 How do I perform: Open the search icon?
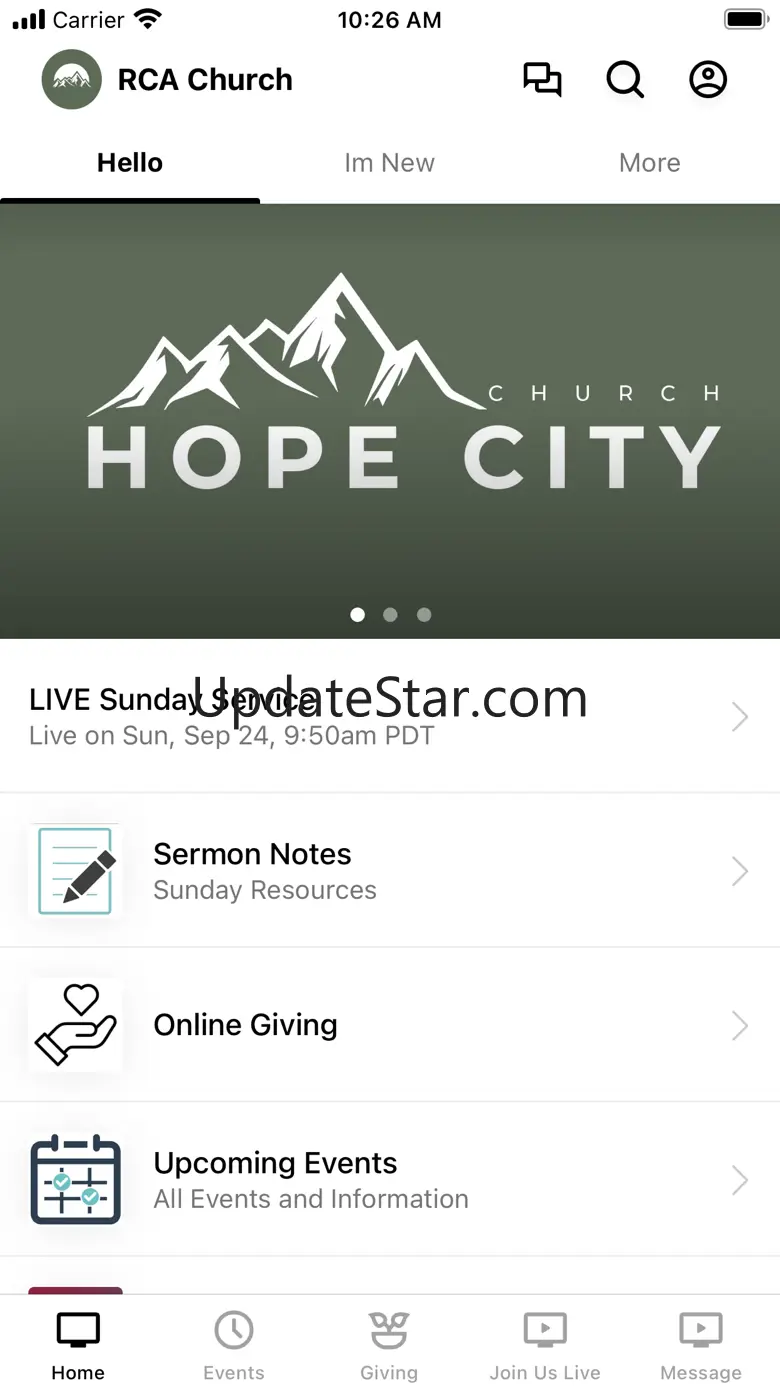pos(625,80)
